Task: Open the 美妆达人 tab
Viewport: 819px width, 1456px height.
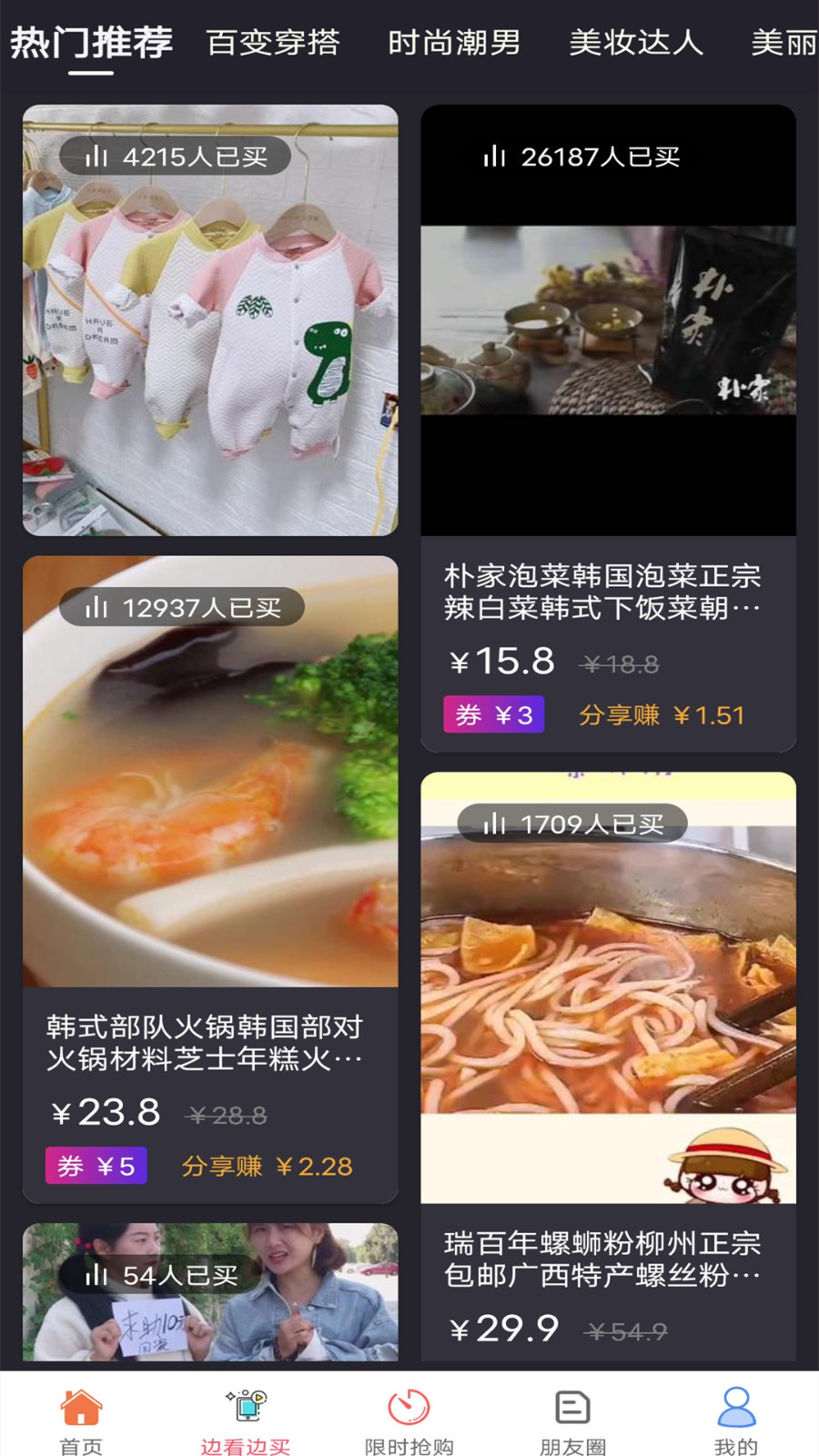Action: coord(636,43)
